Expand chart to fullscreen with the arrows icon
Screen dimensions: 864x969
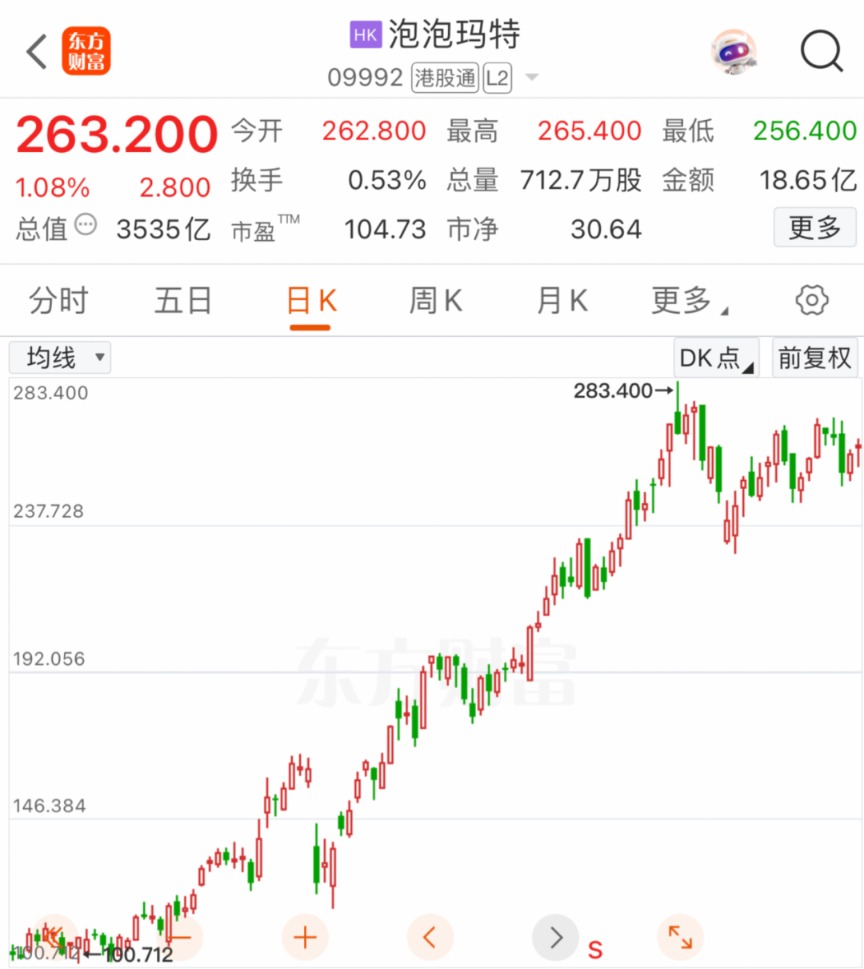point(680,937)
